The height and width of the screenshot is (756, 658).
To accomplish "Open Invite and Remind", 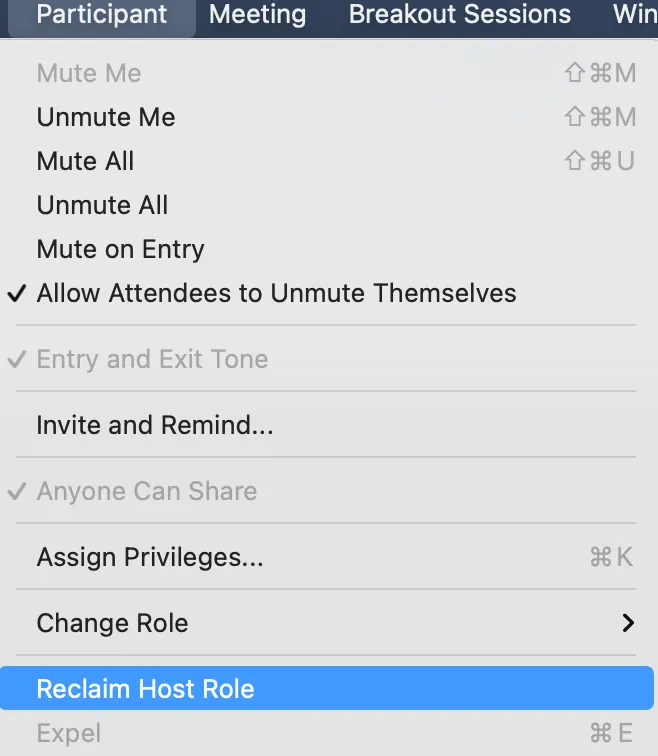I will [155, 425].
